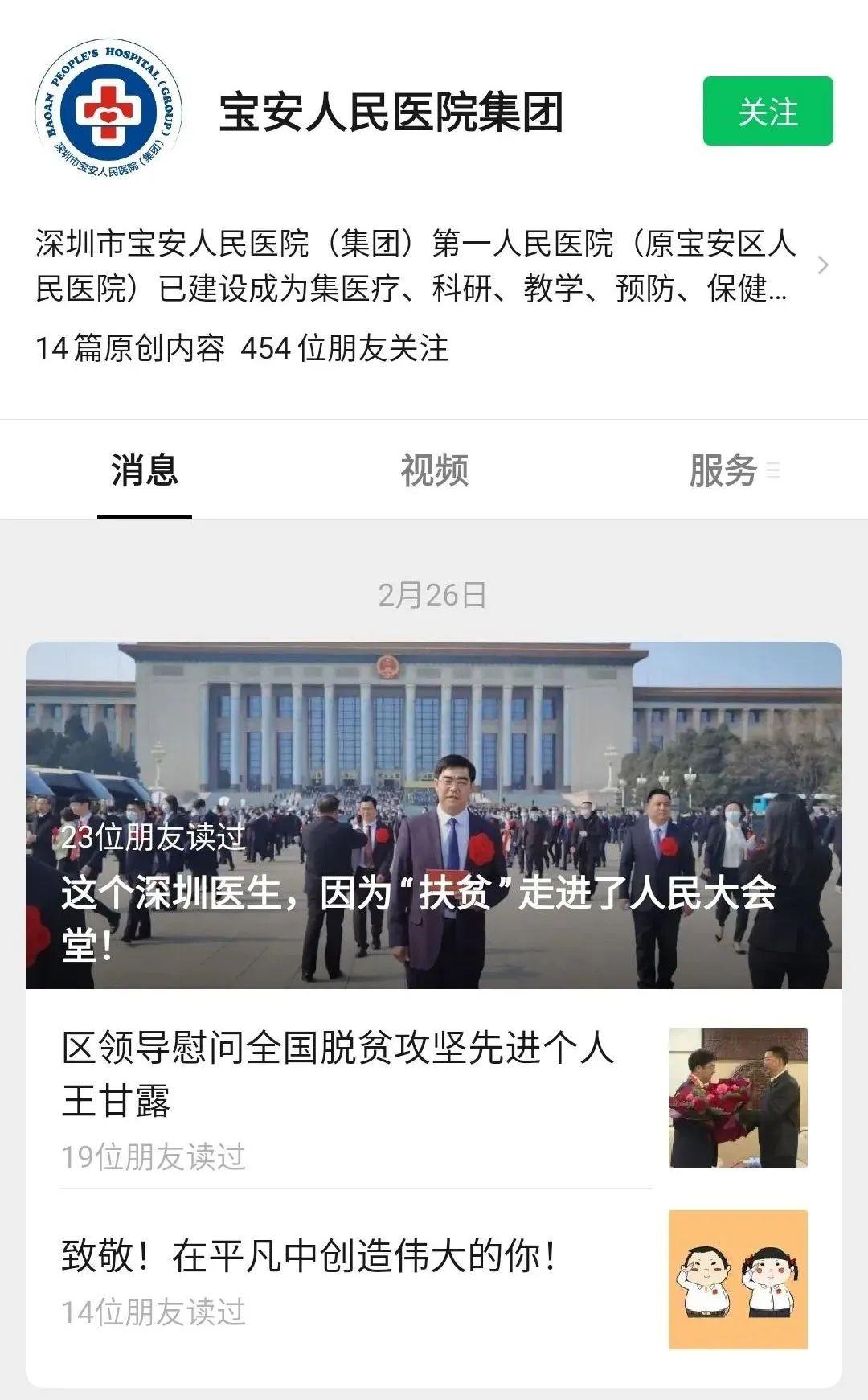The height and width of the screenshot is (1400, 868).
Task: Open the article 区领导慰问全国脱贫攻坚先进个人王甘露
Action: click(x=338, y=1074)
